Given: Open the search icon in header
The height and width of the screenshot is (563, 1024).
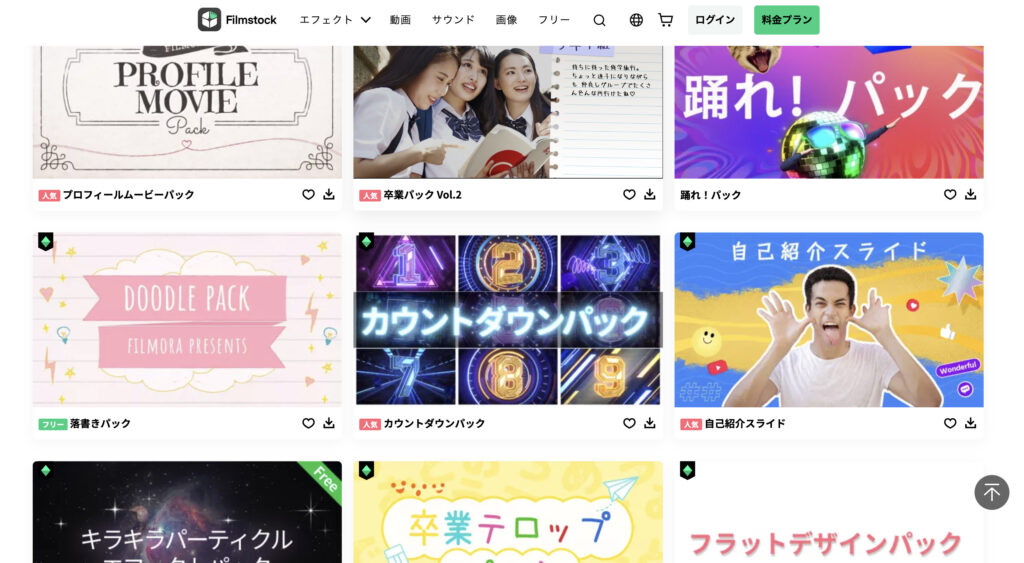Looking at the screenshot, I should tap(599, 20).
